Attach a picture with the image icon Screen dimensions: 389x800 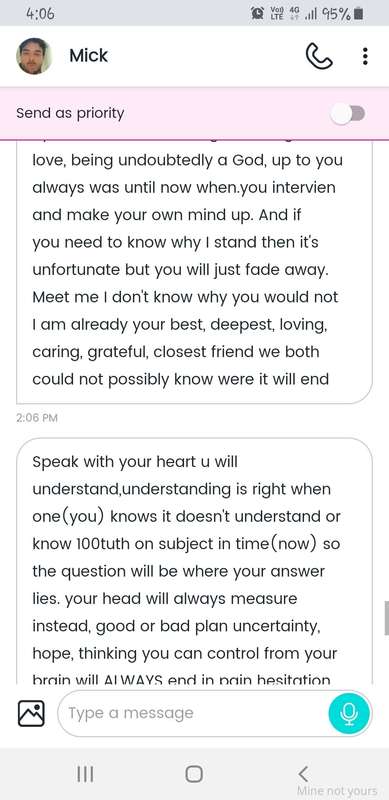pyautogui.click(x=31, y=713)
